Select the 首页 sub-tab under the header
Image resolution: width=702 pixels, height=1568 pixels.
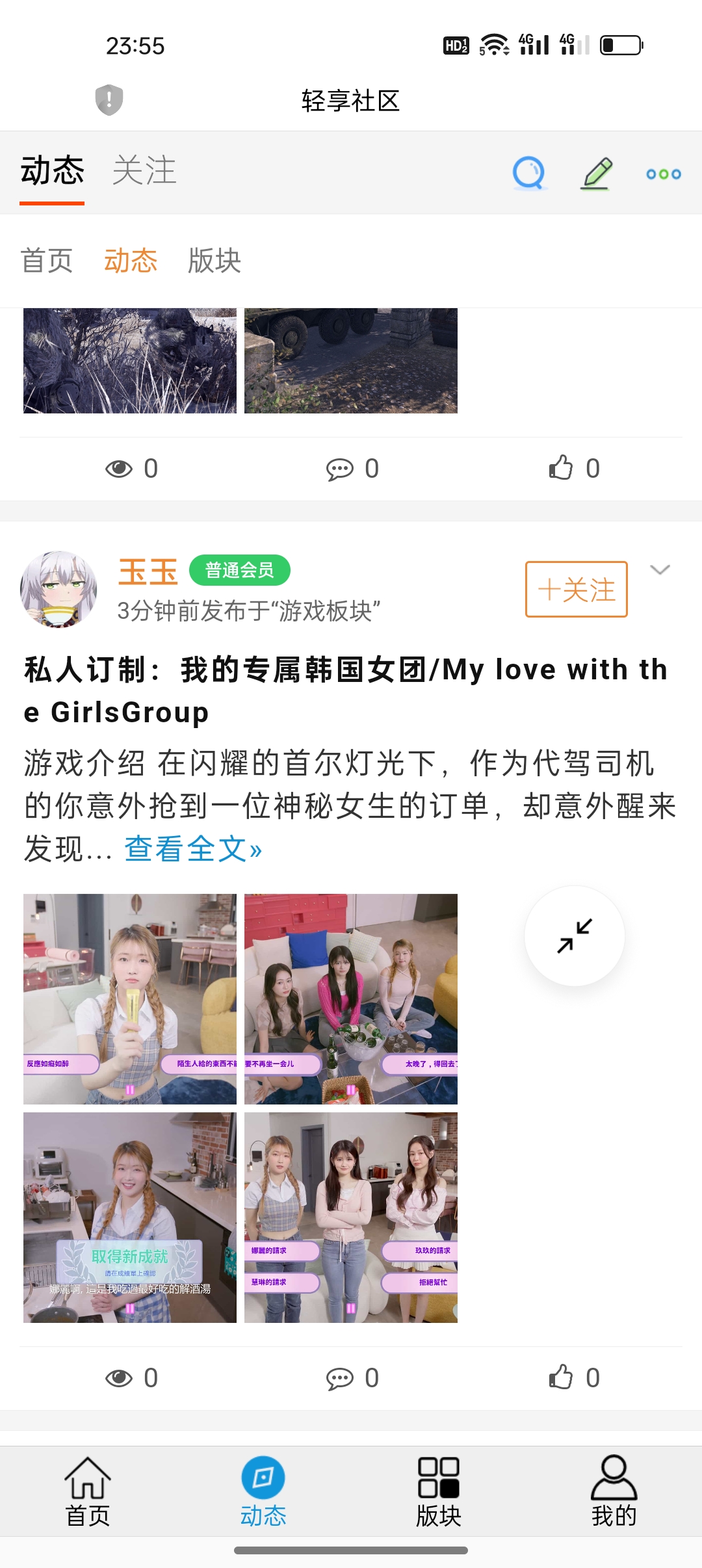pyautogui.click(x=47, y=261)
